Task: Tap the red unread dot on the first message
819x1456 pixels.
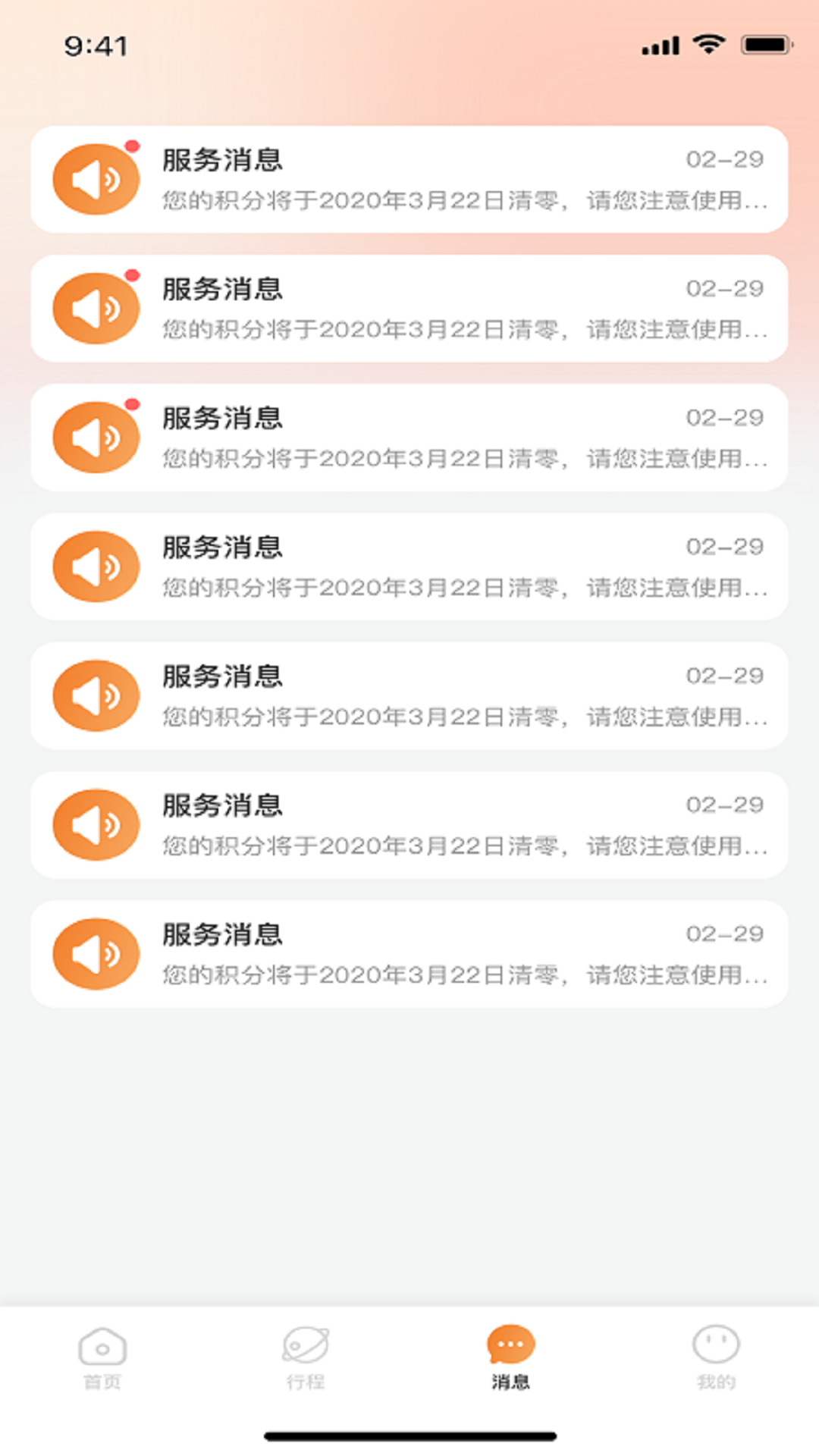Action: pos(133,146)
